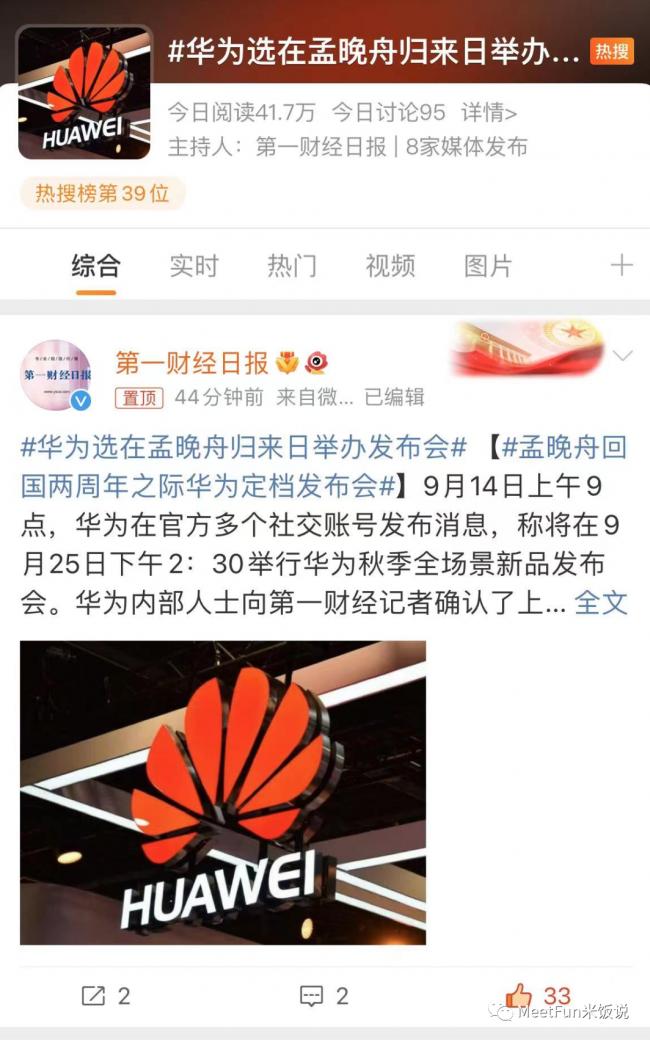The width and height of the screenshot is (650, 1040).
Task: Select the 视频 tab
Action: click(389, 266)
